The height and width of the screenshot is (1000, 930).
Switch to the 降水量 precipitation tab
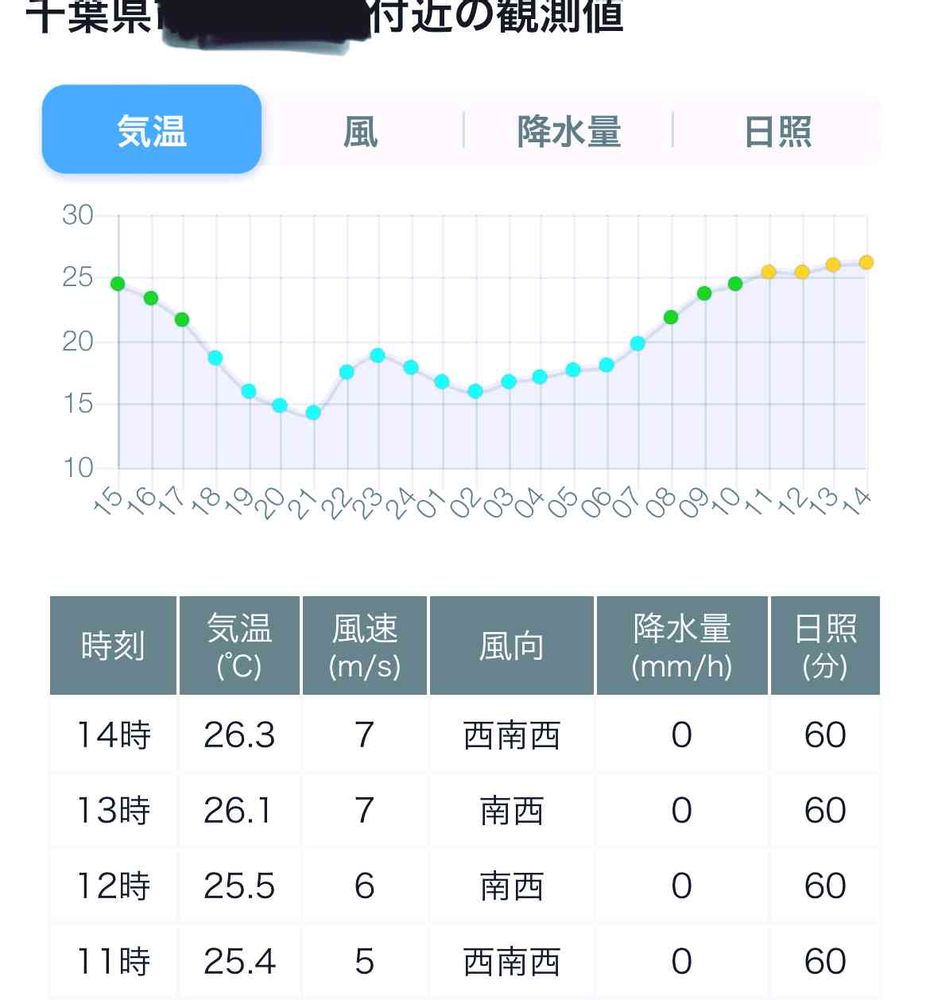coord(569,131)
